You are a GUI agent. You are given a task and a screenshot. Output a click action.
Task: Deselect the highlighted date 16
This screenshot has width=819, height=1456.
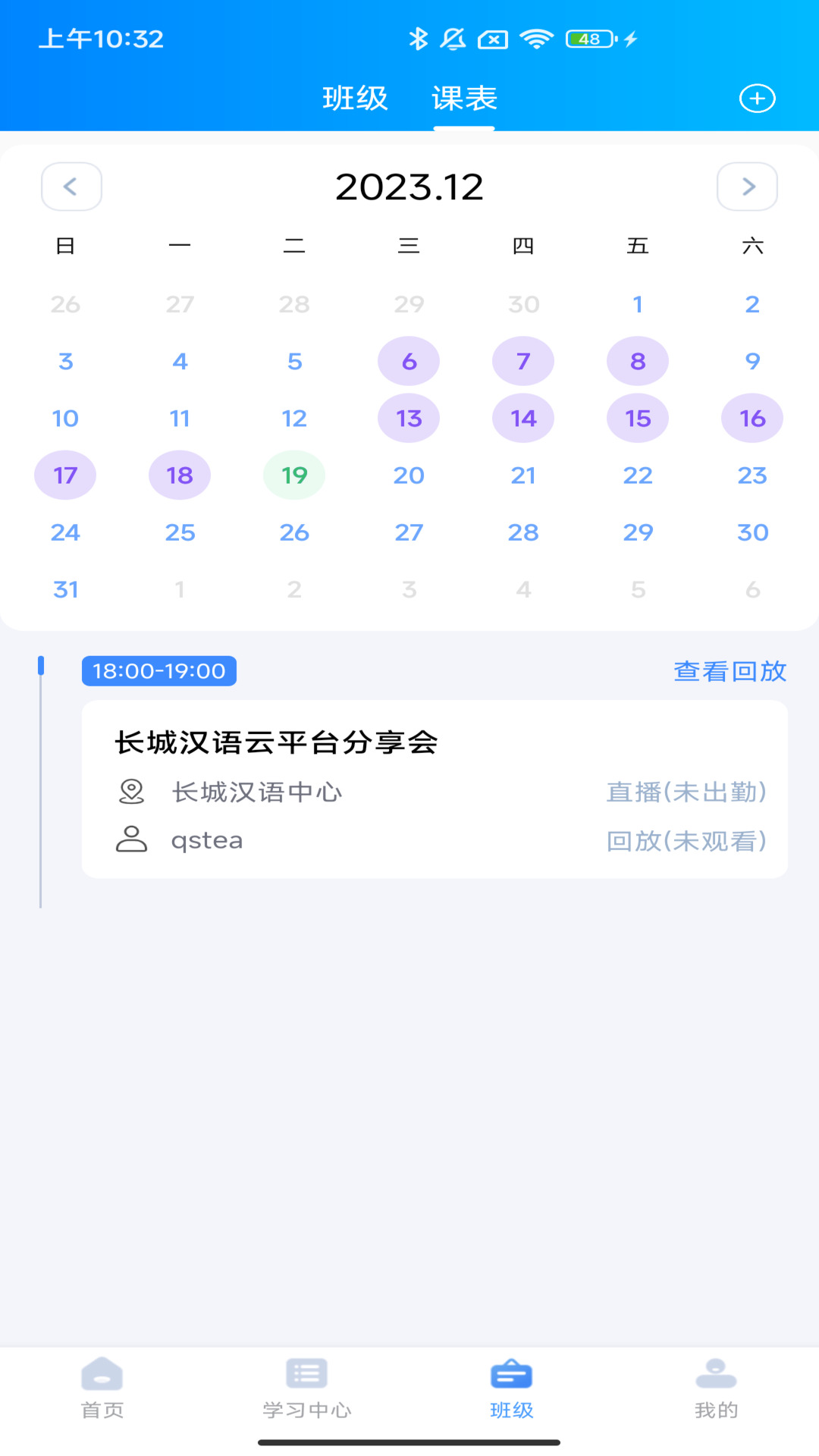(x=752, y=418)
